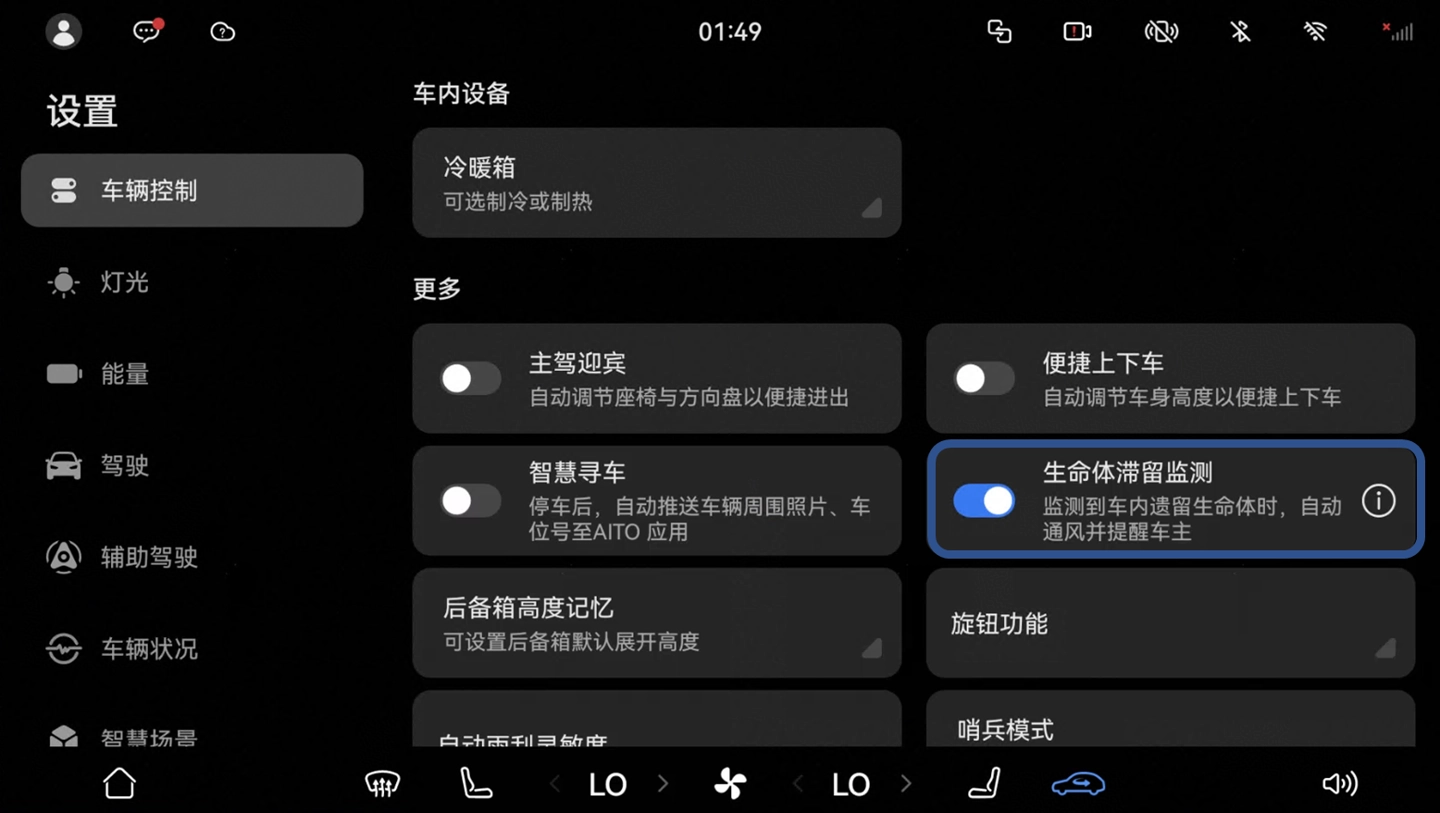Select the 灯光 settings category
This screenshot has width=1440, height=813.
[124, 283]
